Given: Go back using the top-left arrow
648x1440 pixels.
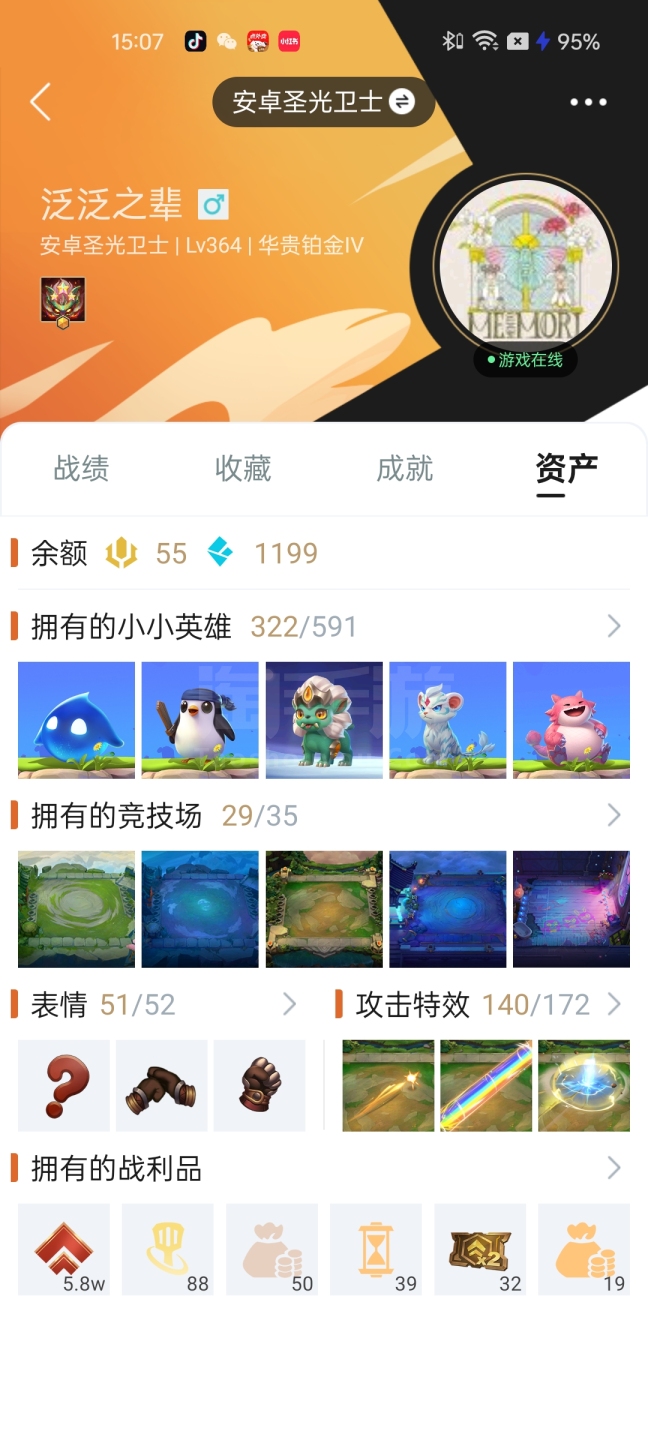Looking at the screenshot, I should [x=40, y=102].
